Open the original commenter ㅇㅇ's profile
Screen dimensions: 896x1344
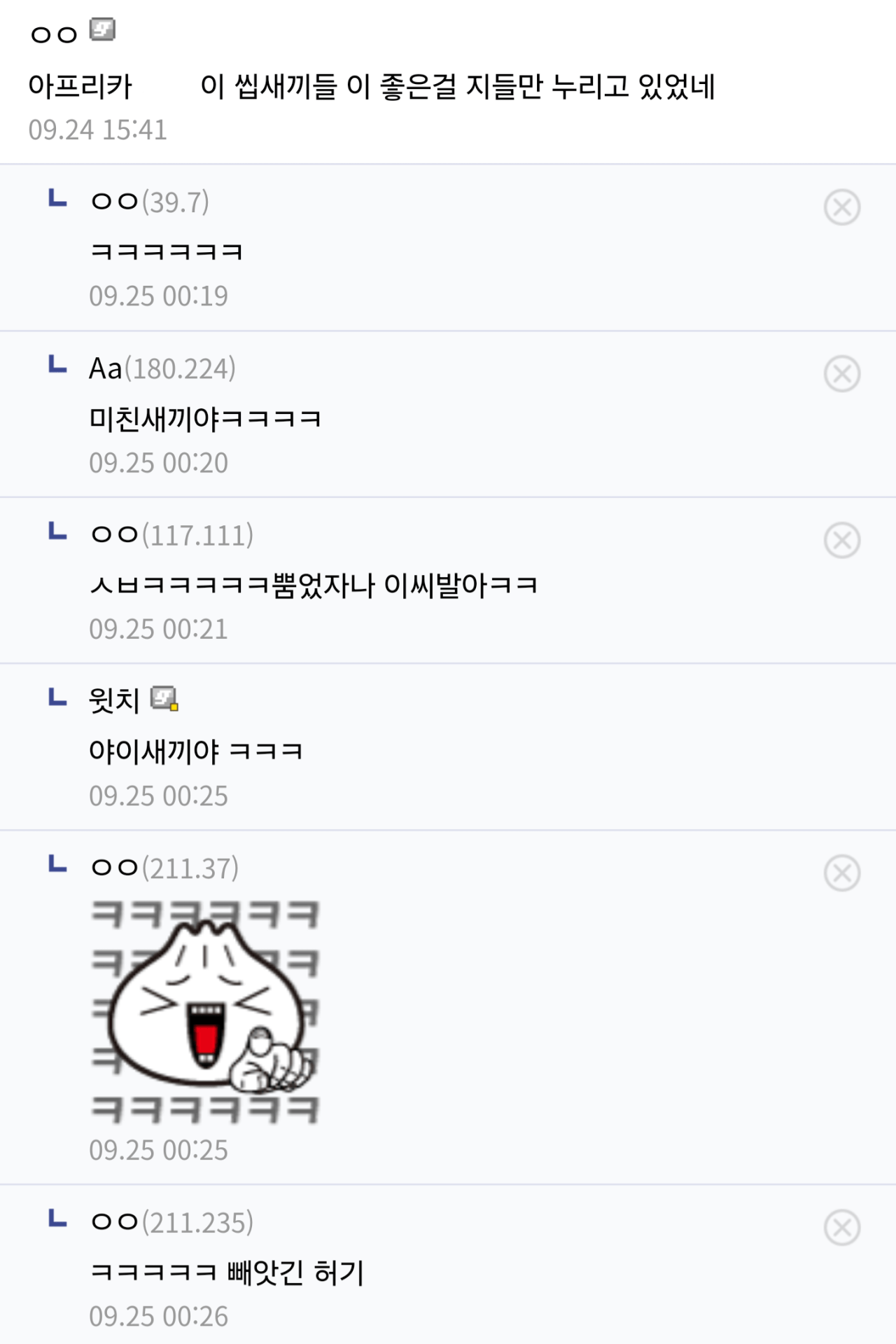pyautogui.click(x=55, y=34)
